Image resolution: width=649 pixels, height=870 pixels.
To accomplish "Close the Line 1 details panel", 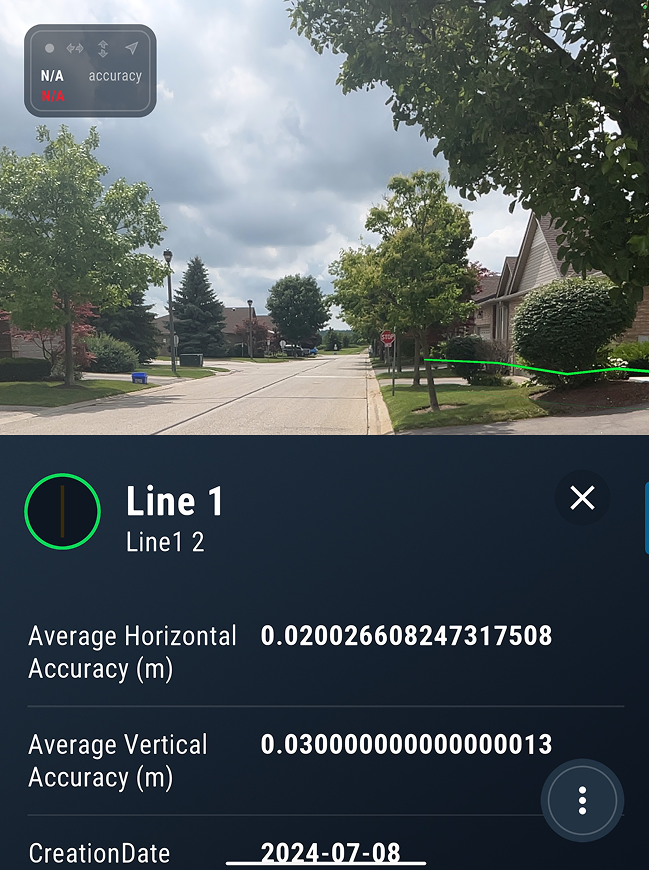I will (x=582, y=498).
